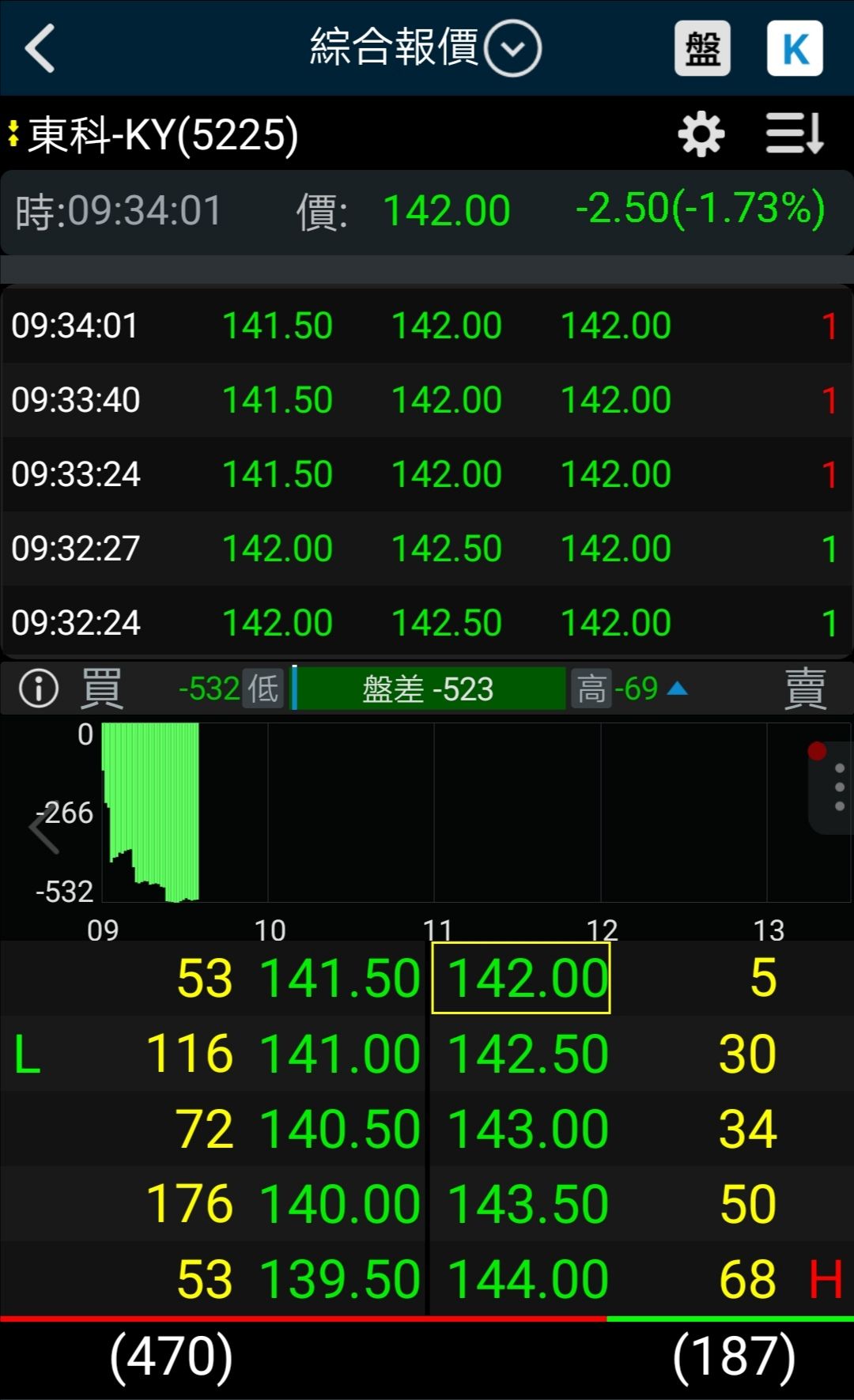
Task: Choose the 141.00 bid price
Action: click(340, 1054)
